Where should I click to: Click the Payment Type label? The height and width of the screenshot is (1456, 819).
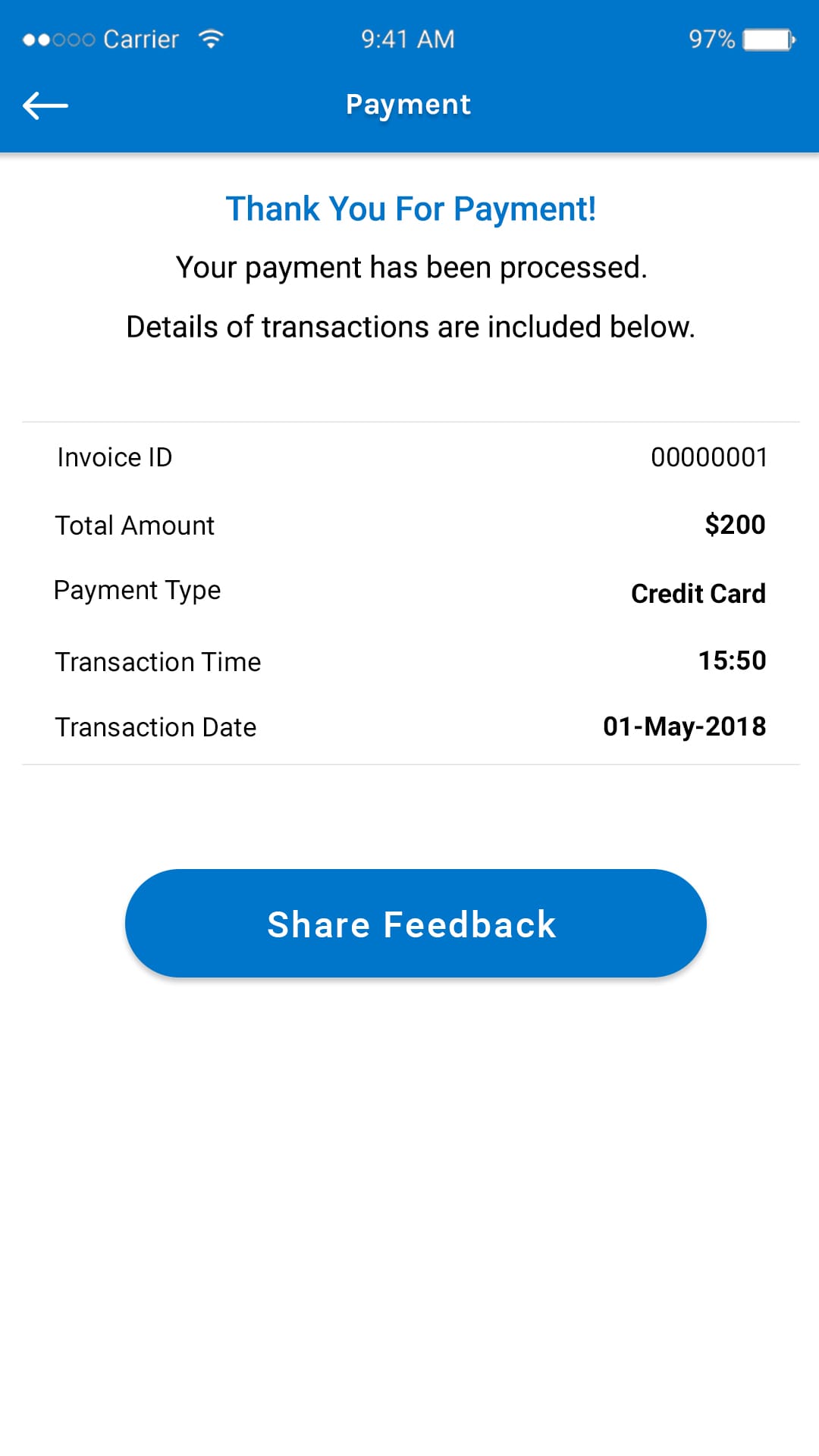137,590
